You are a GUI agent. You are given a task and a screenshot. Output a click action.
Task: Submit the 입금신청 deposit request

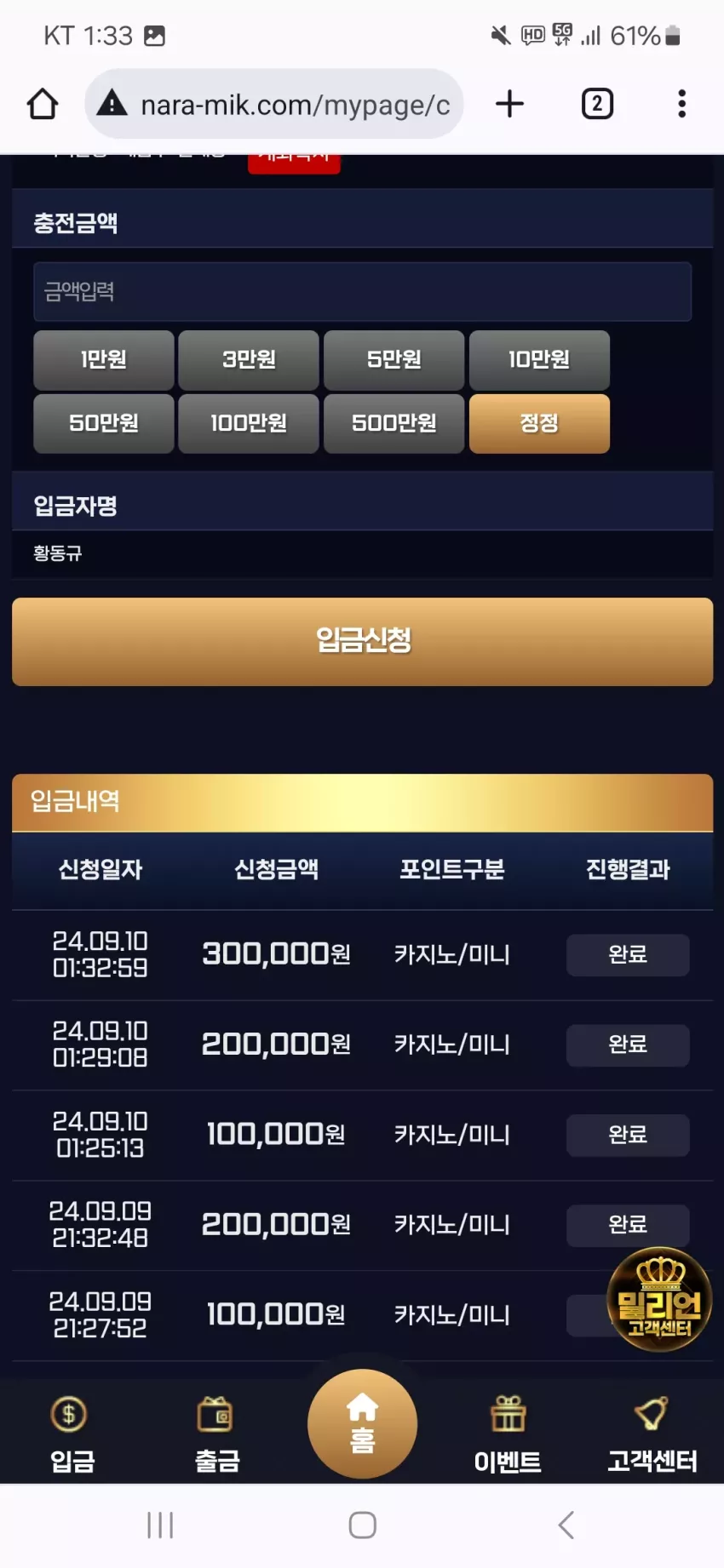tap(362, 641)
